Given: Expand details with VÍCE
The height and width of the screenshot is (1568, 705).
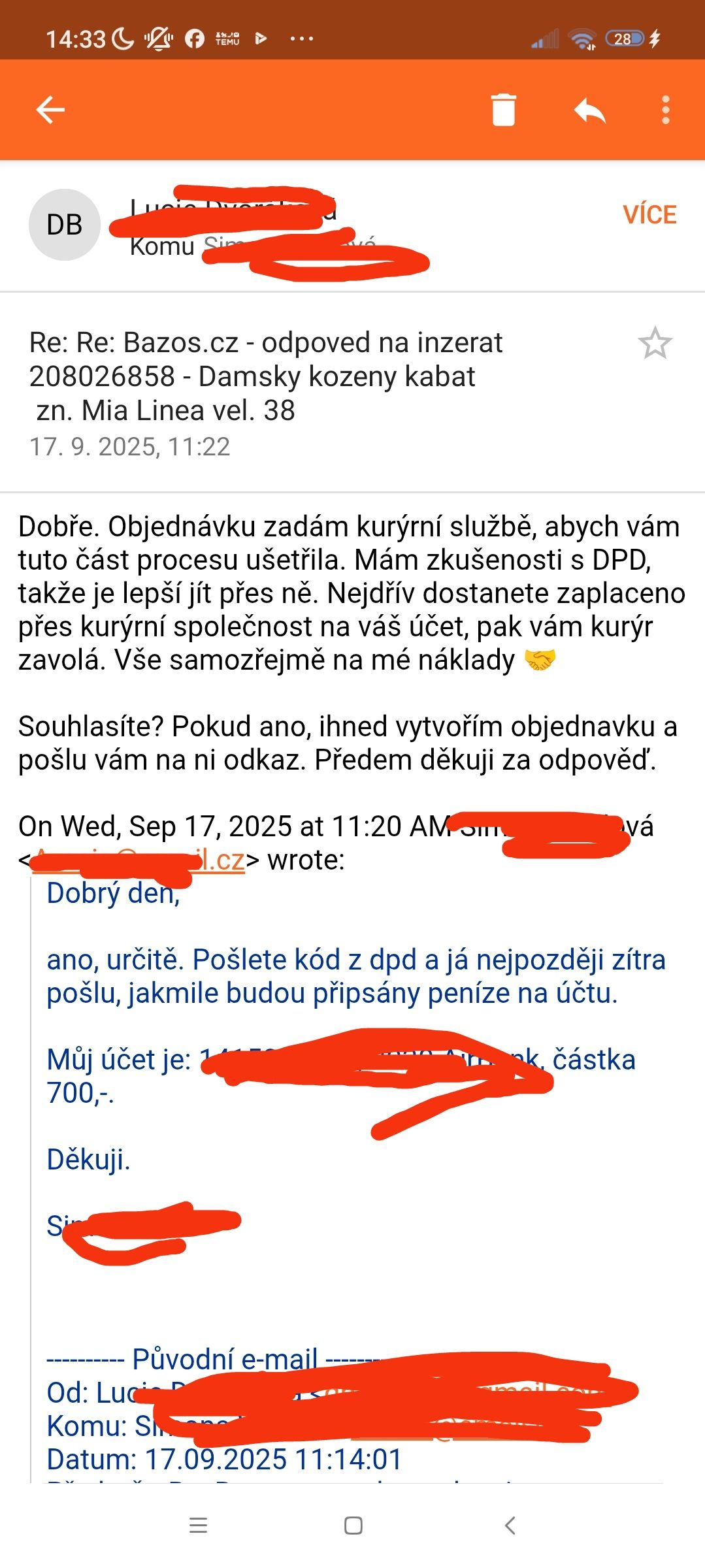Looking at the screenshot, I should click(649, 215).
